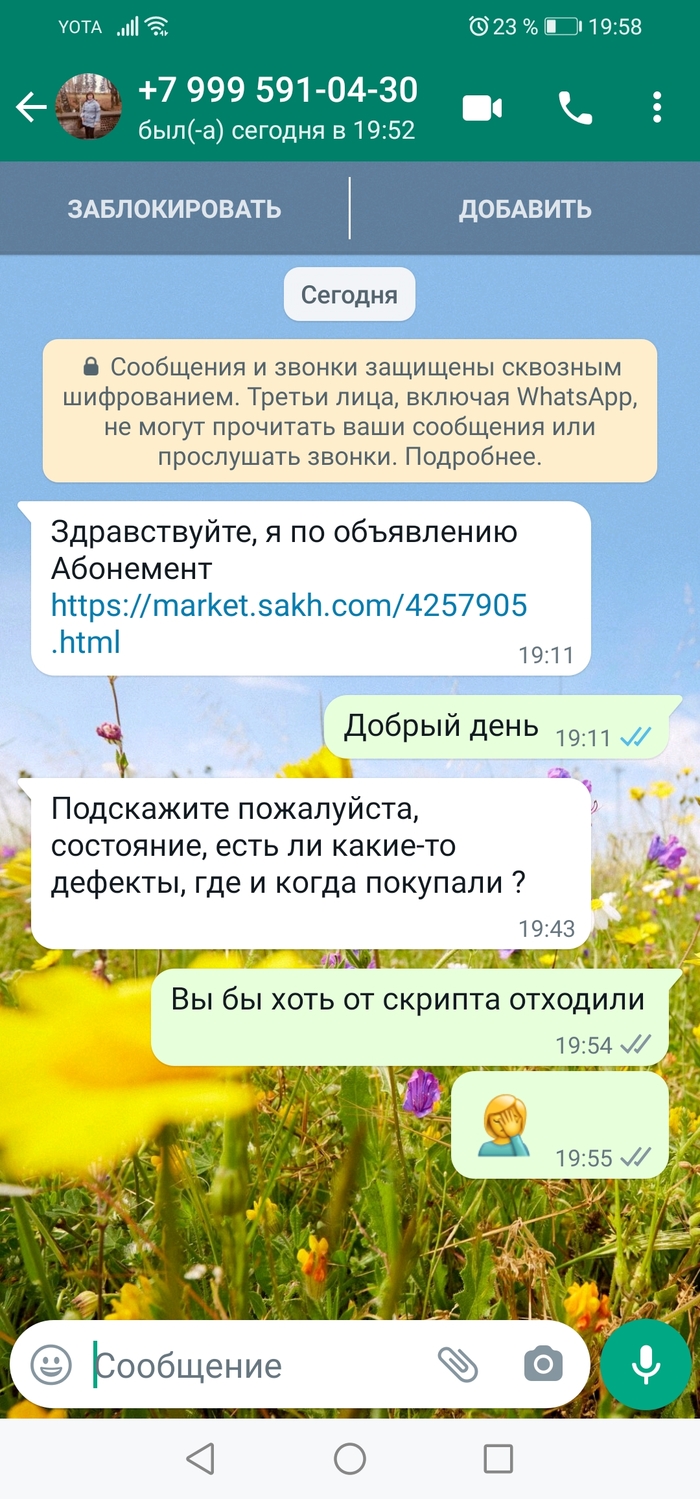
Task: Block this number with ЗАБЛОКИРОВАТЬ
Action: 174,209
